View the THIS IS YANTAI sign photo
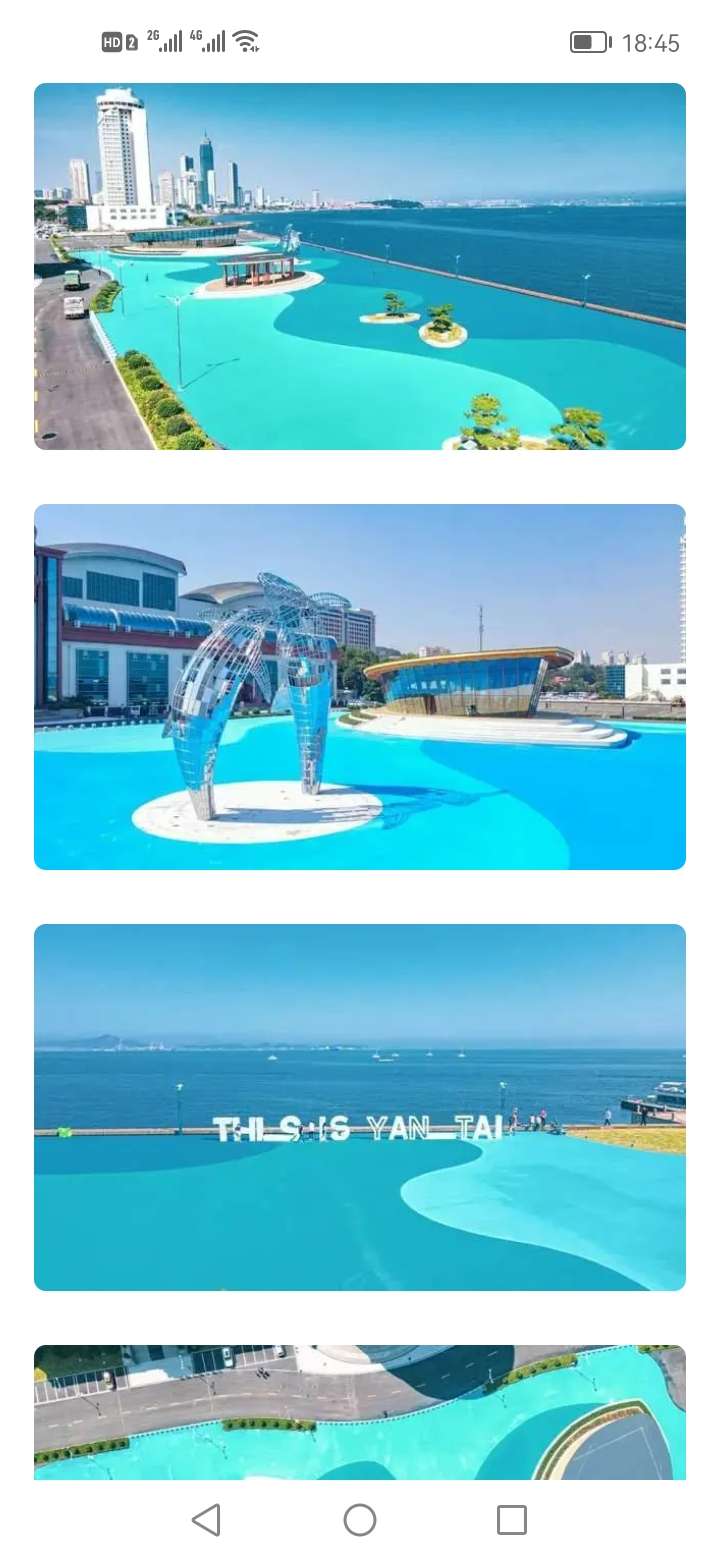The image size is (720, 1560). point(360,1107)
